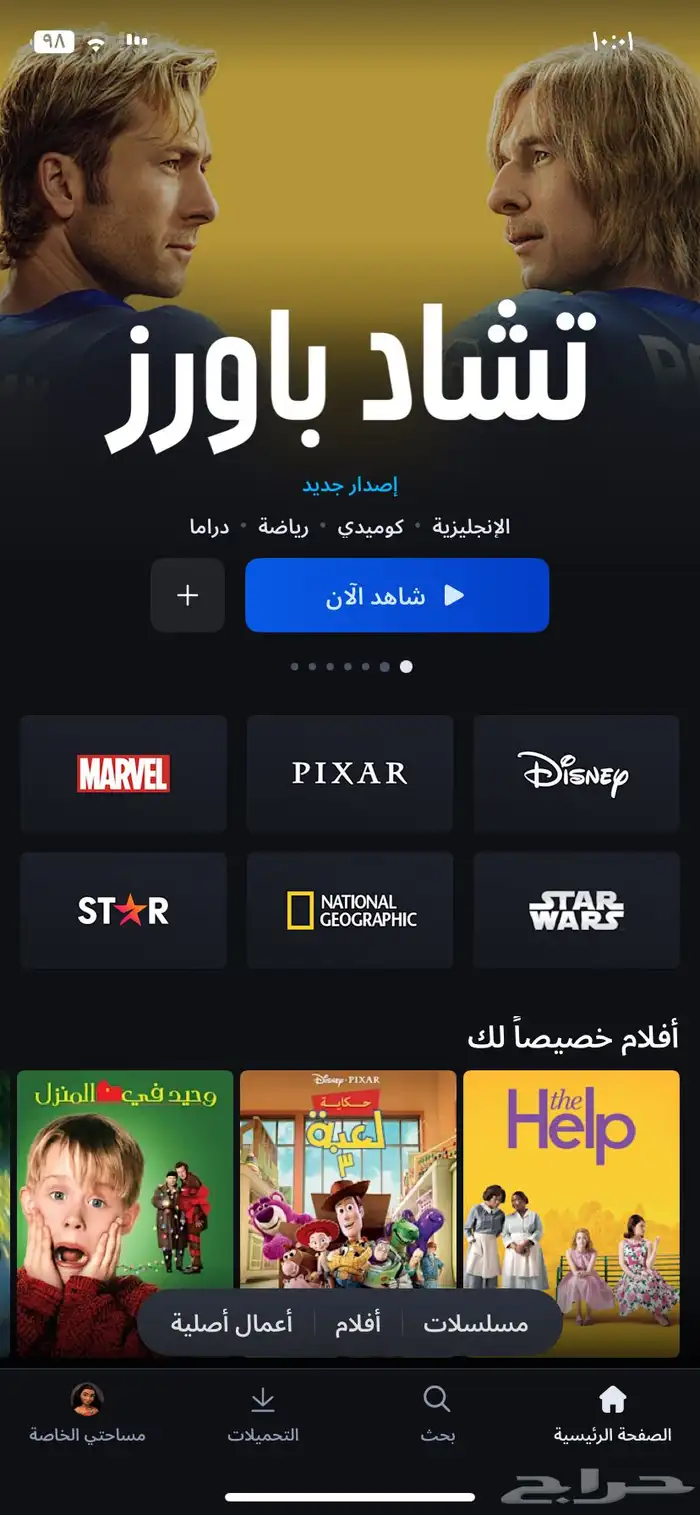Open the Pixar brand tile
This screenshot has height=1515, width=700.
[349, 773]
